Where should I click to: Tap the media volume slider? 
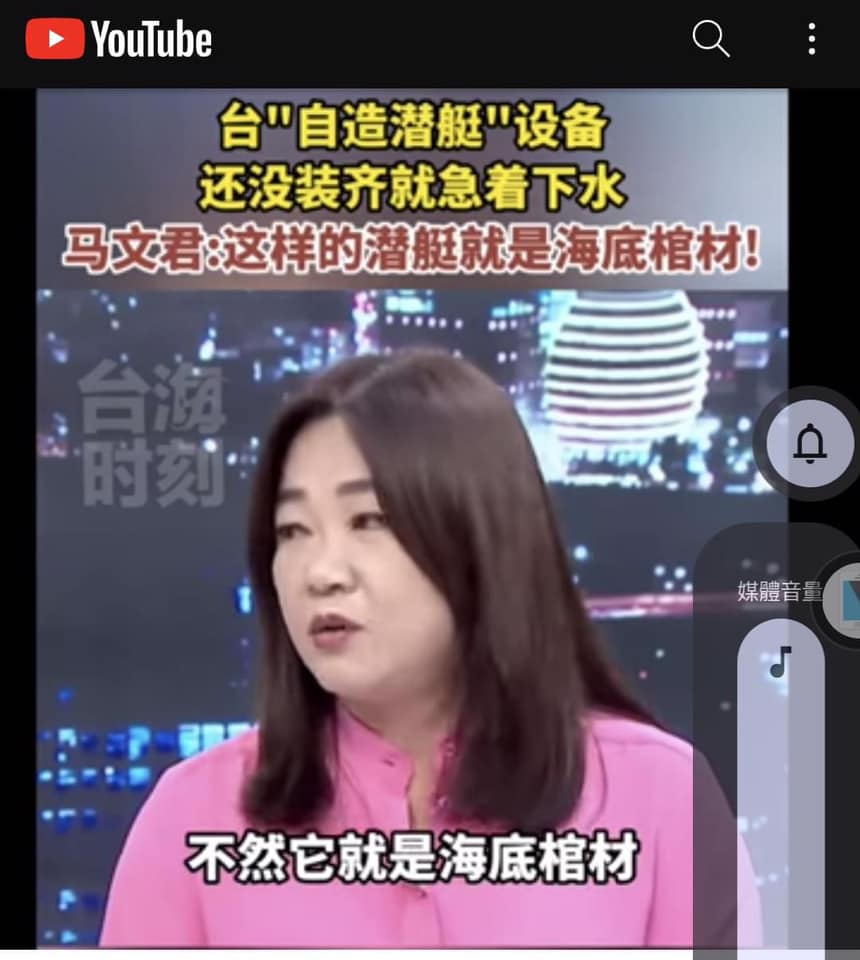(x=781, y=780)
